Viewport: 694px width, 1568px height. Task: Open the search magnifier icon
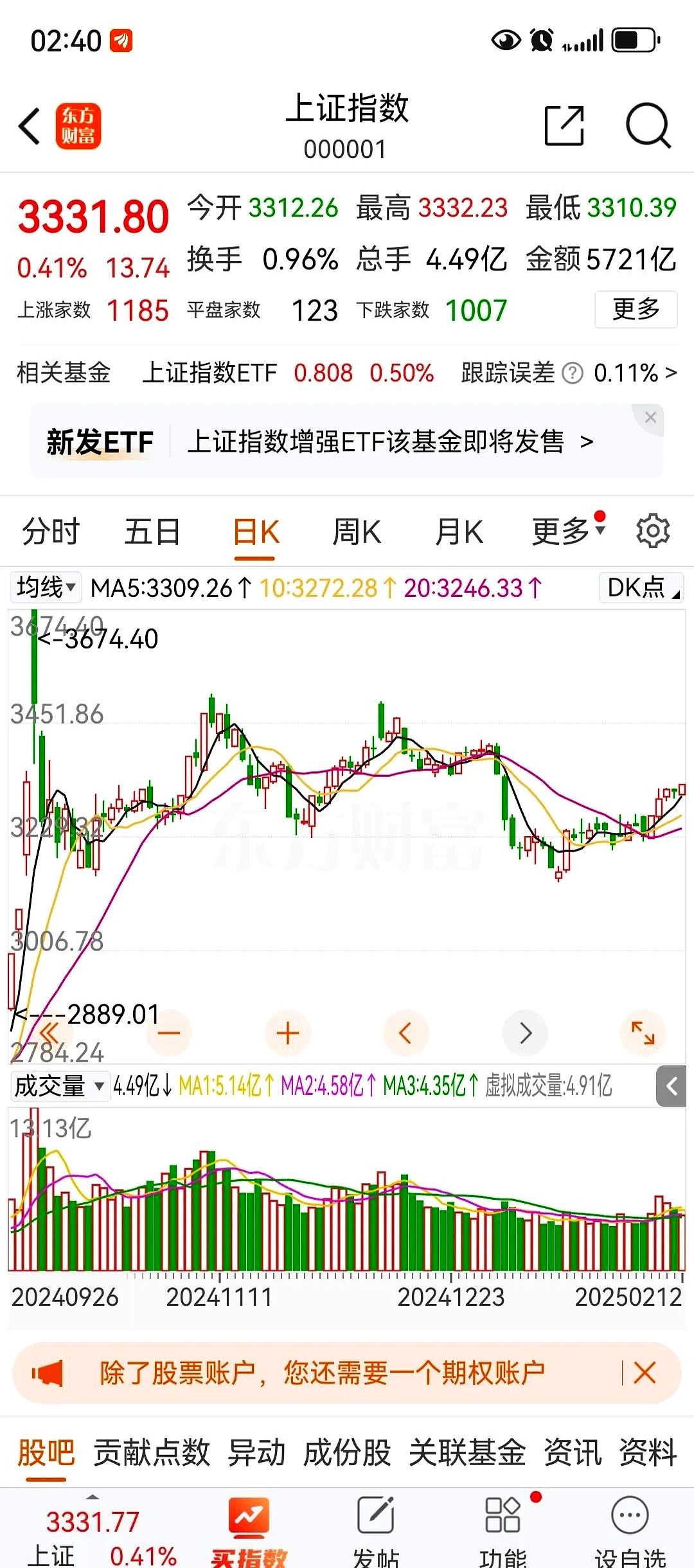(649, 127)
